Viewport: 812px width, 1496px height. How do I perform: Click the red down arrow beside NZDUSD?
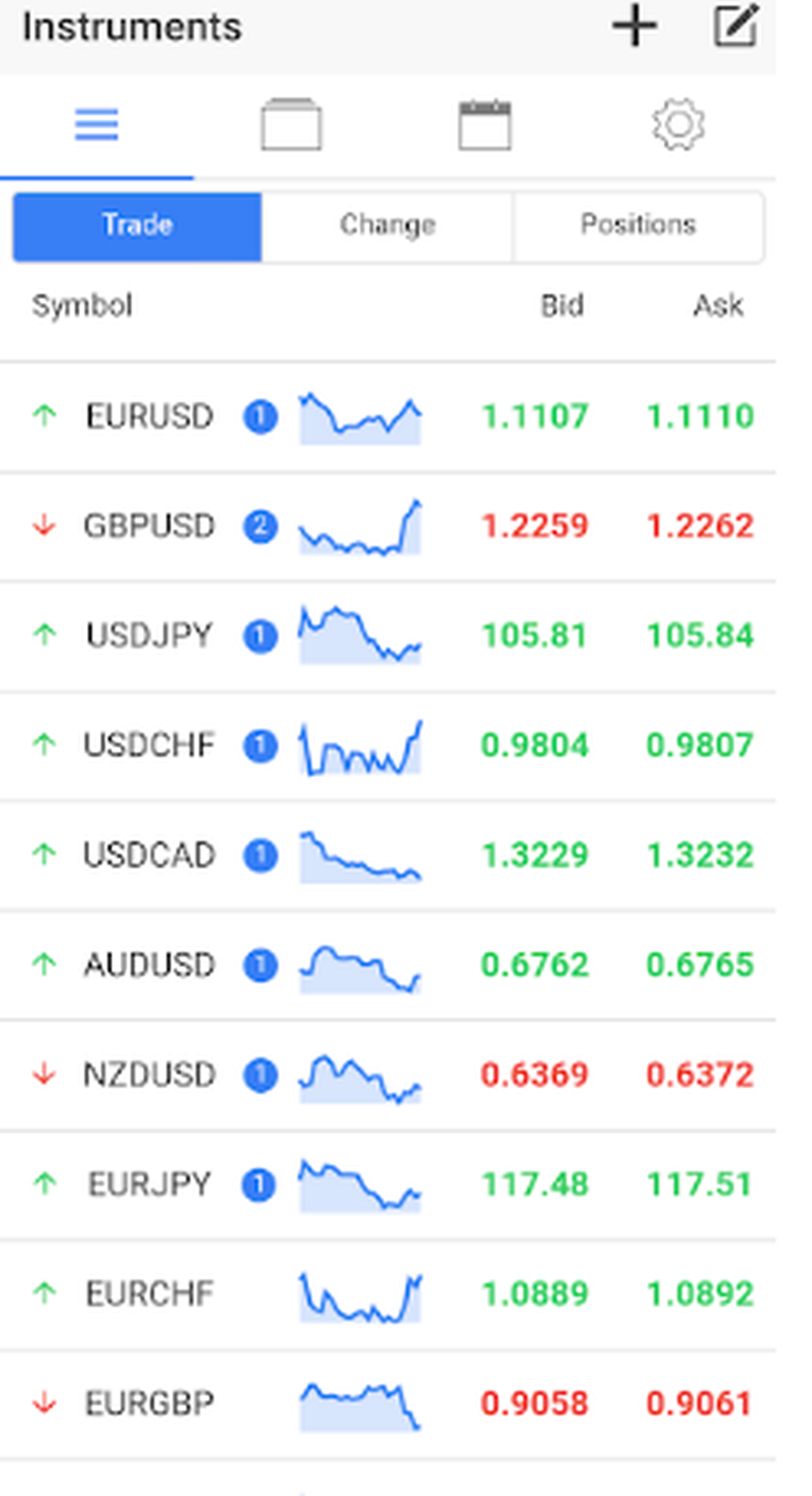pos(44,1074)
